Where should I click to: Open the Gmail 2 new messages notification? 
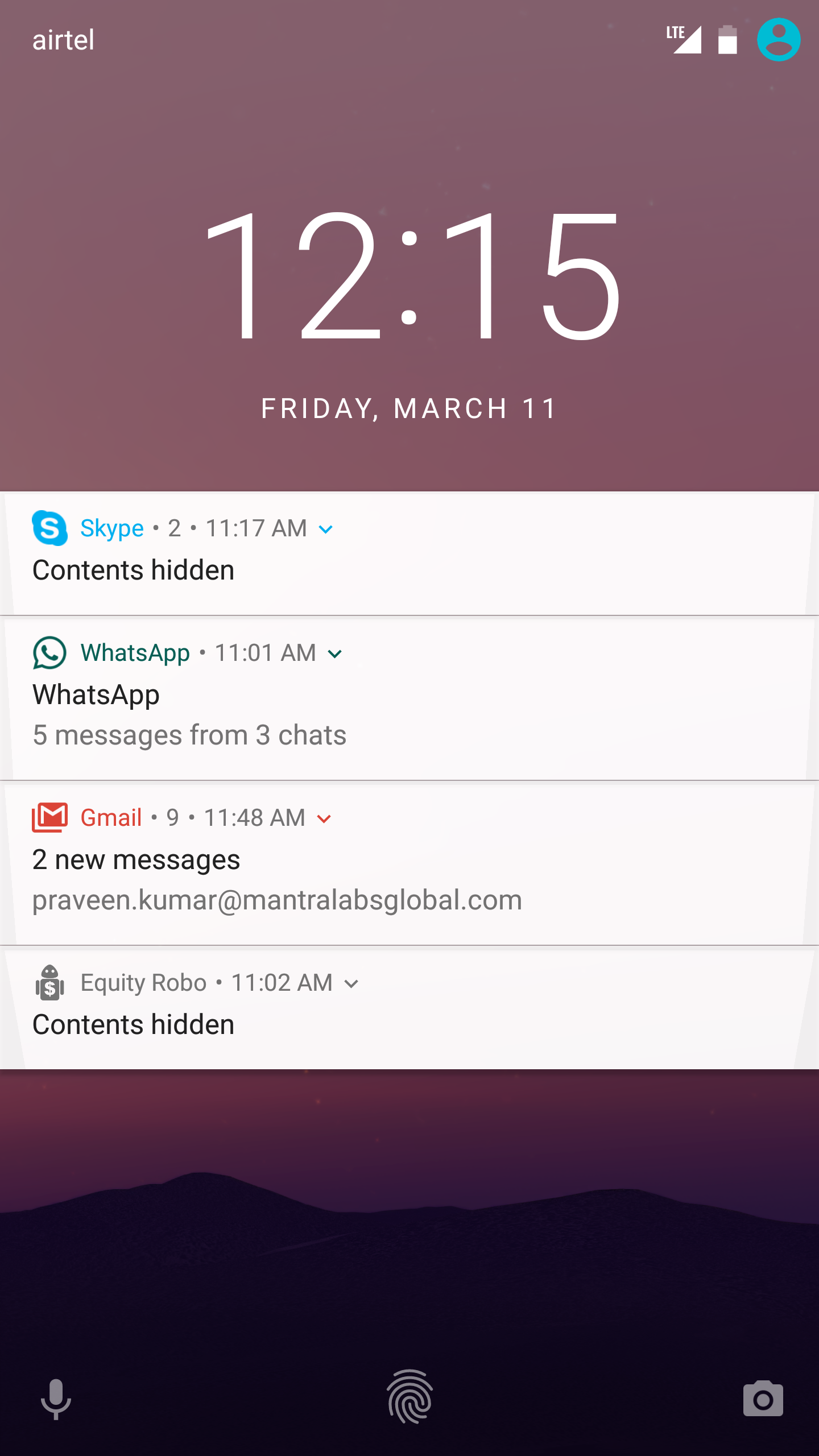[x=409, y=863]
